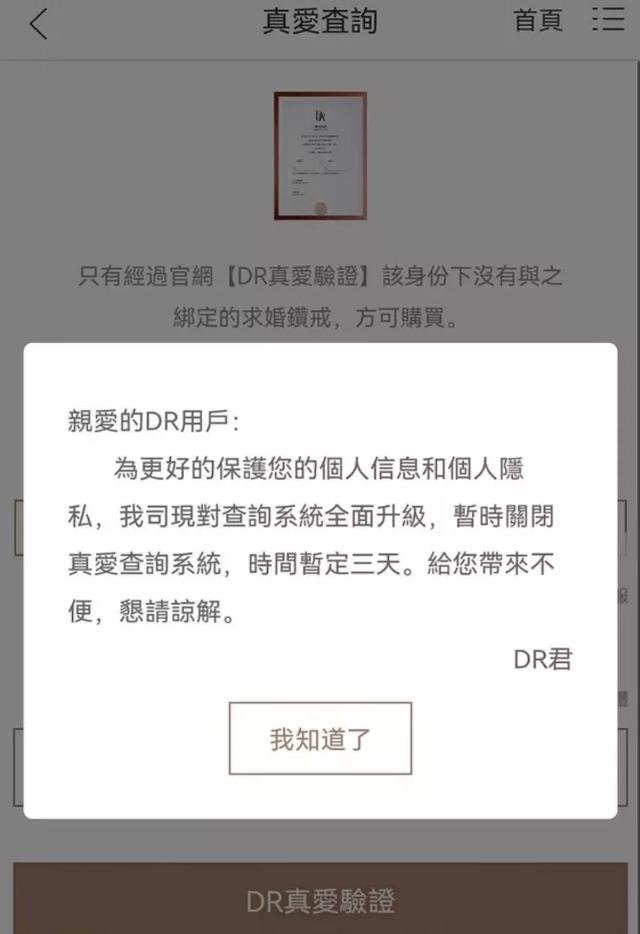Tap the DR真愛驗證 button
The height and width of the screenshot is (934, 640).
click(x=320, y=900)
